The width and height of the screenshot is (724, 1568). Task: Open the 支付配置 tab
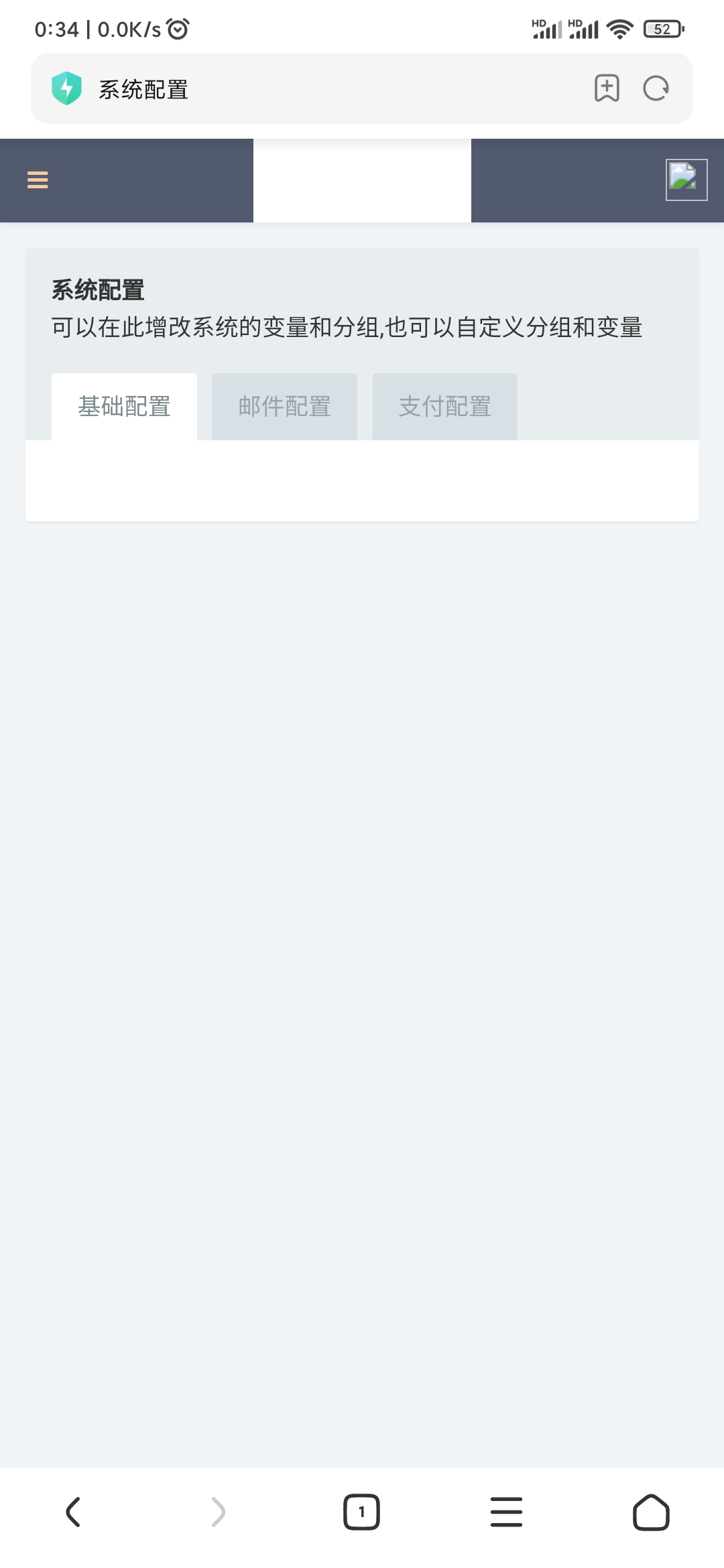(x=444, y=407)
